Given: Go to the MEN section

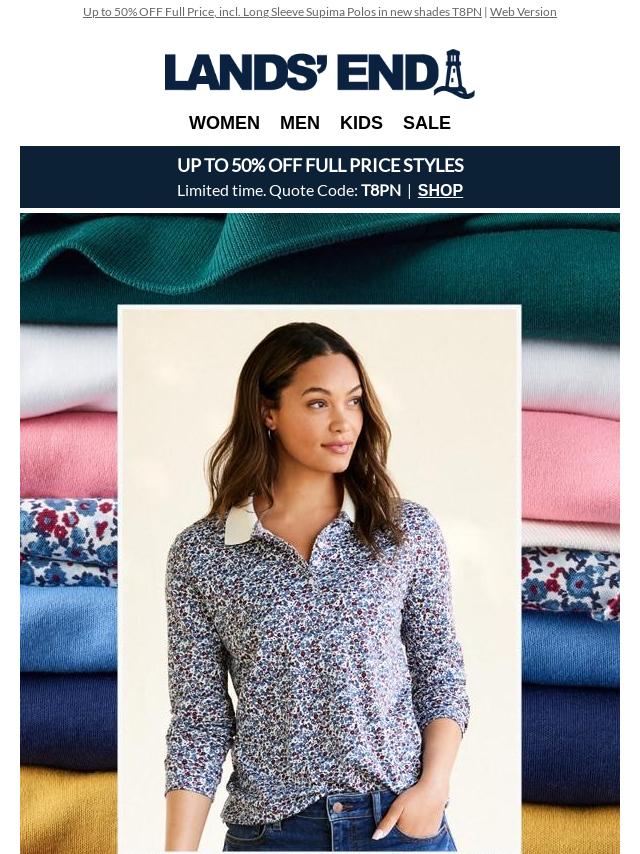Looking at the screenshot, I should [300, 123].
